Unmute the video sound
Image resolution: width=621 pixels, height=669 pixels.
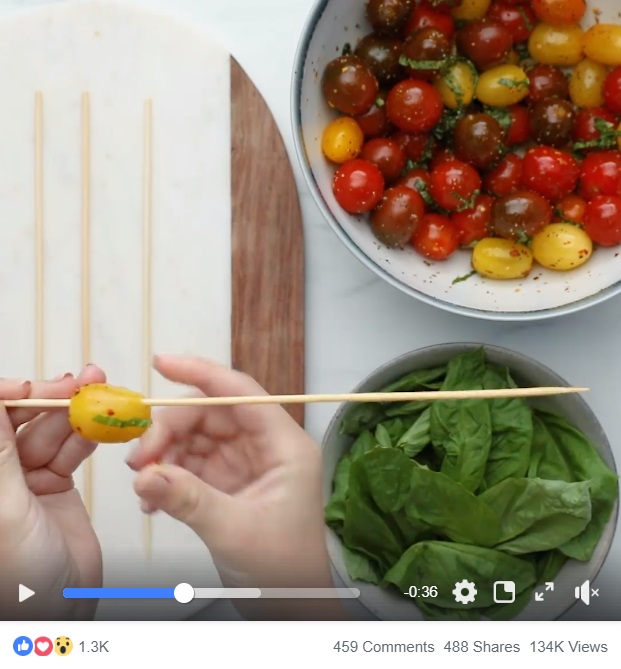point(586,593)
